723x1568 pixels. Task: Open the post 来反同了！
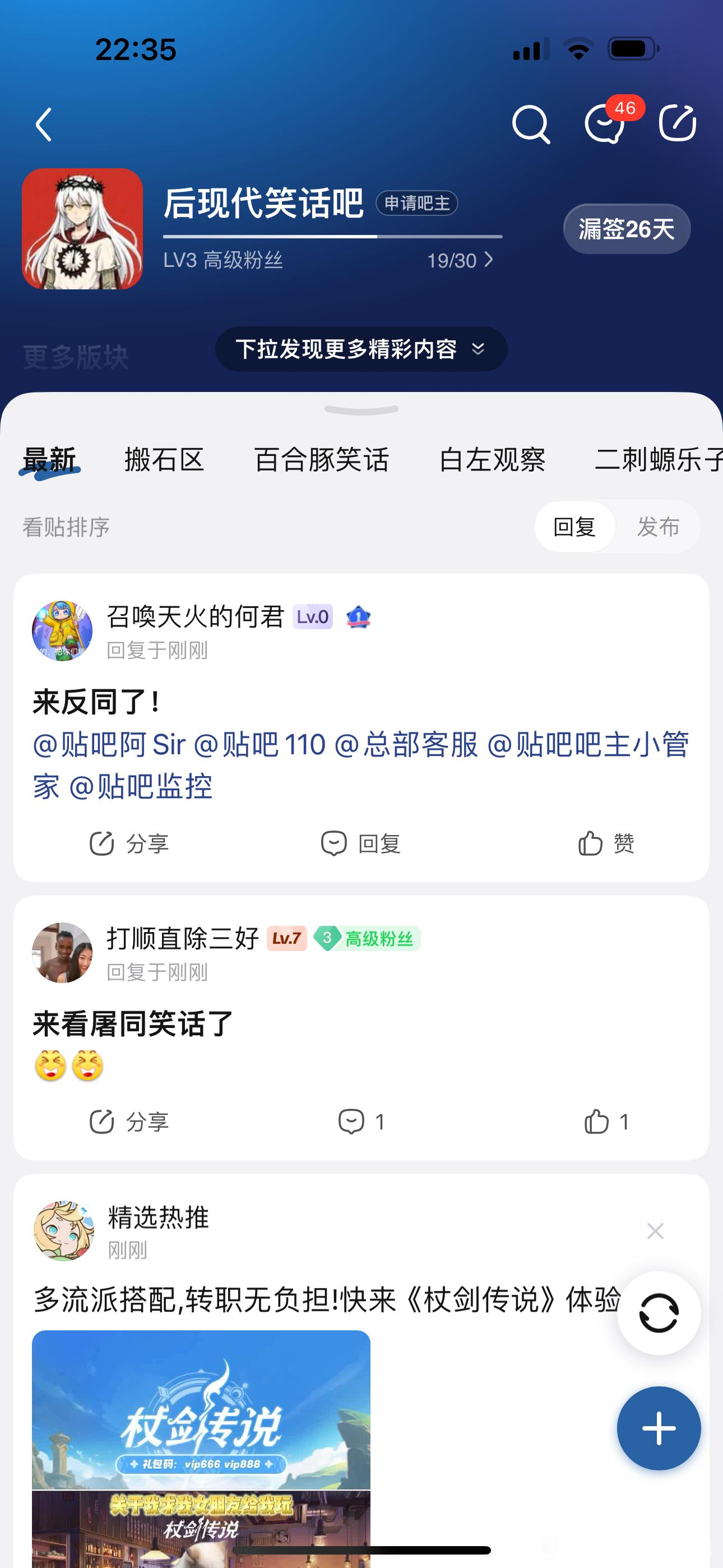(98, 702)
